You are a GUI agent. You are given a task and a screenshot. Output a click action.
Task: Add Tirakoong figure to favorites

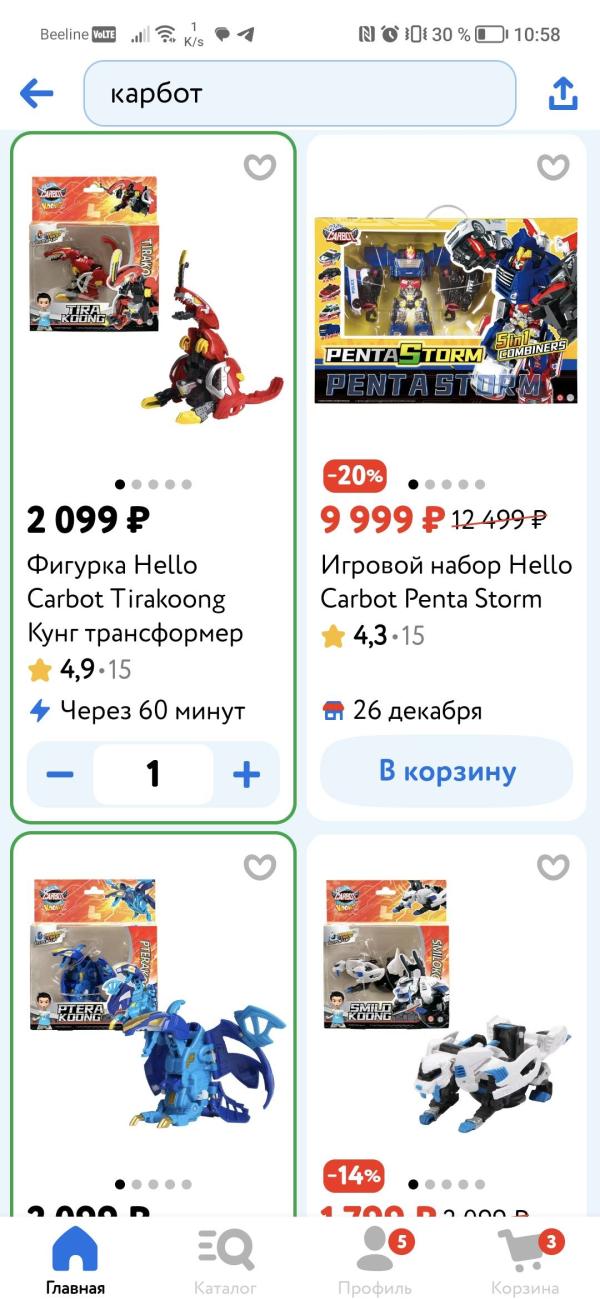pos(260,167)
